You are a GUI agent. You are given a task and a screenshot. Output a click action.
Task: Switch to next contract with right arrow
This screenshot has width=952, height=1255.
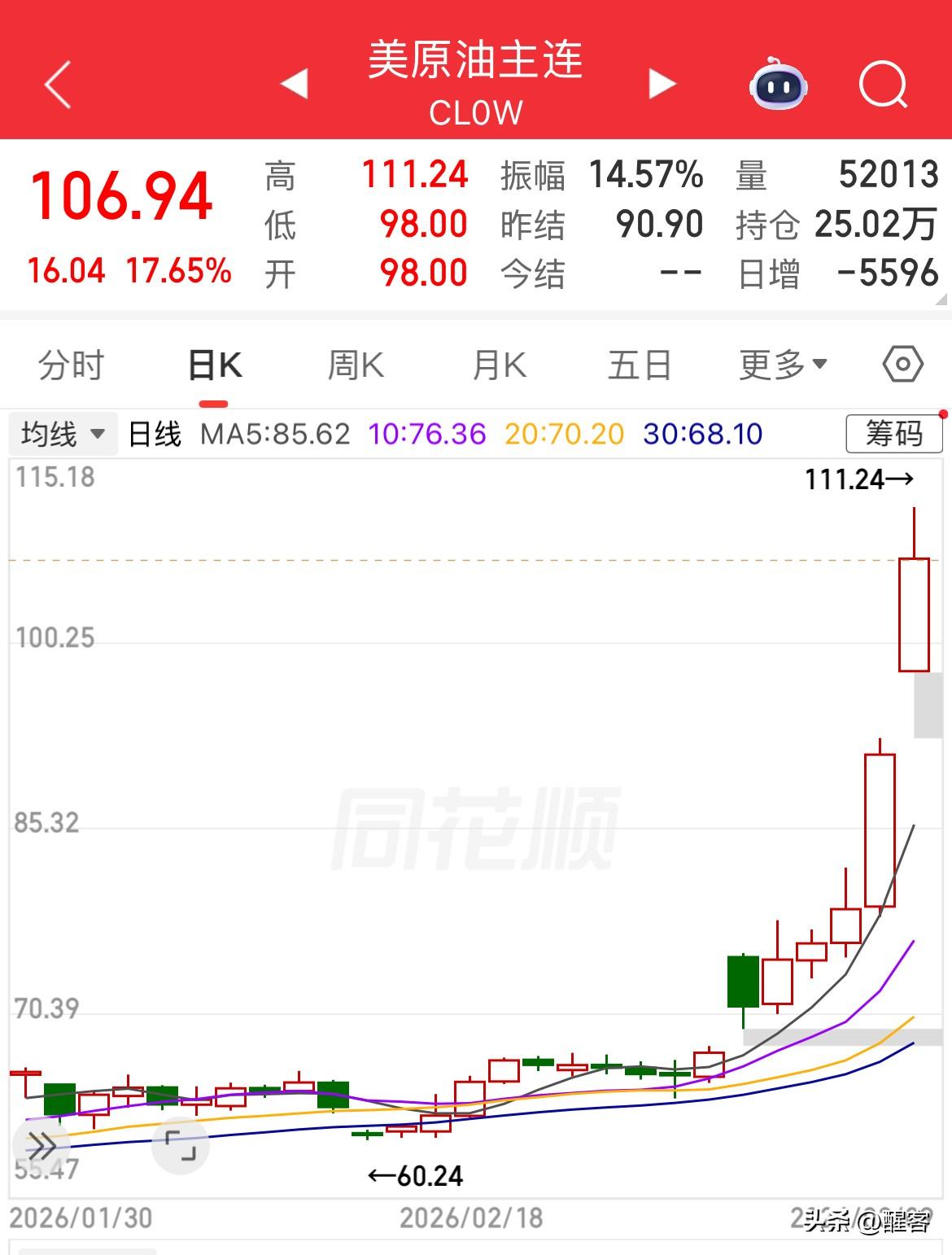pos(663,84)
